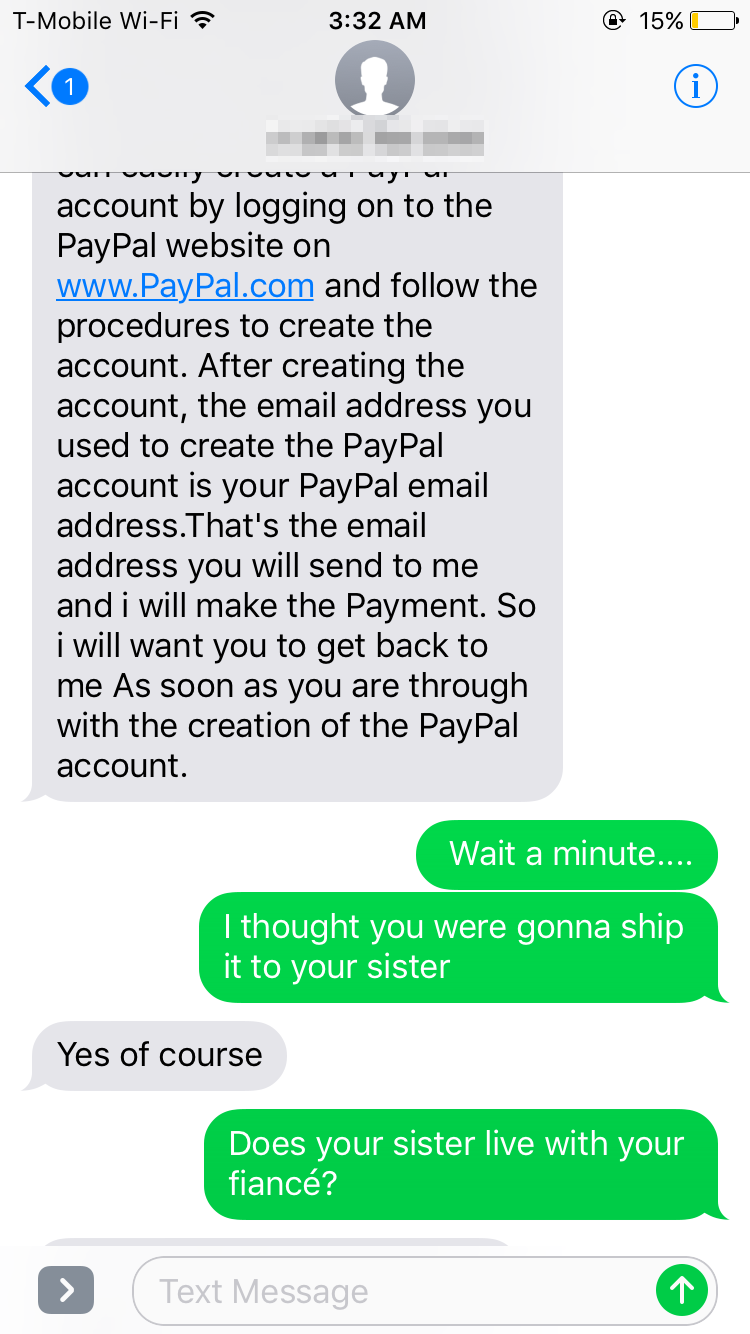Tap the Text Message input field

pos(393,1291)
